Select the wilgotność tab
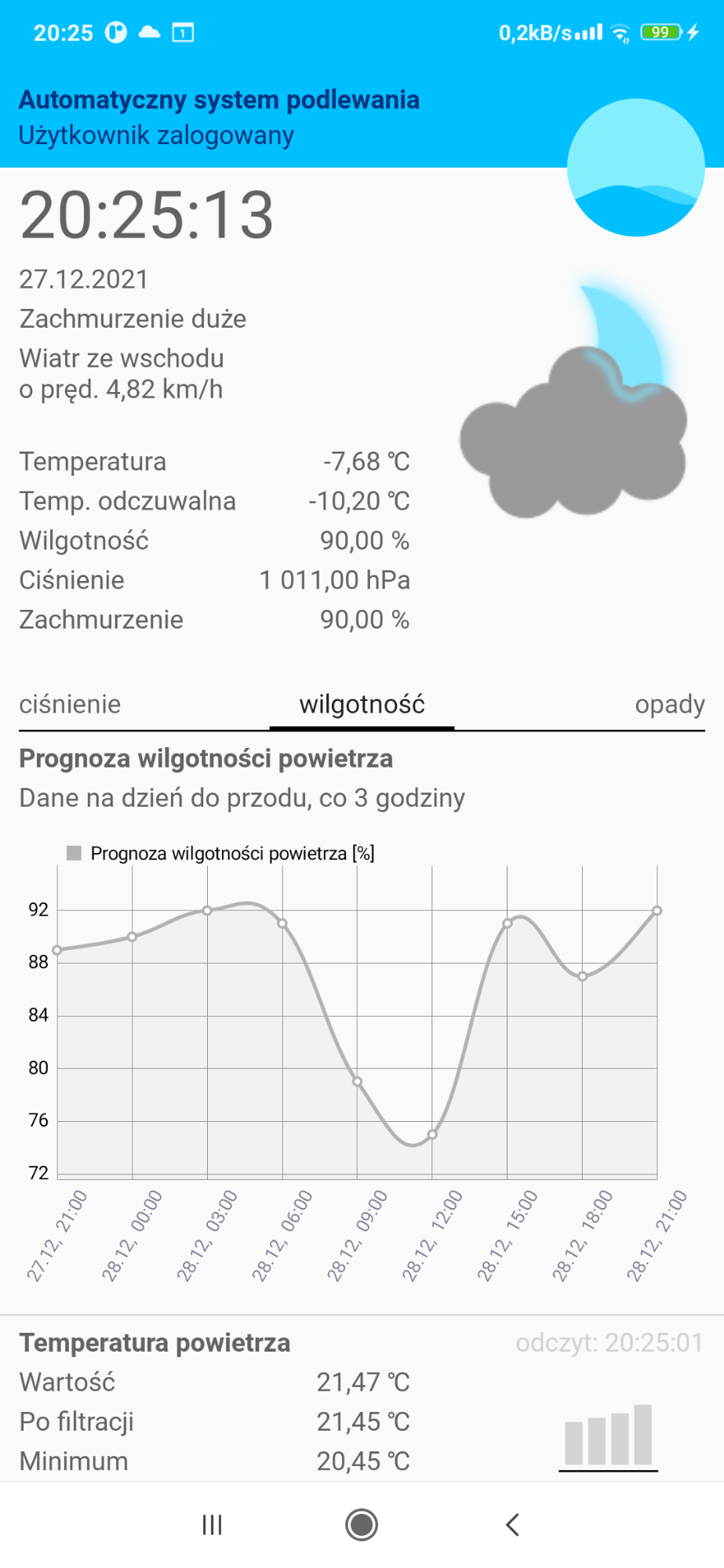The width and height of the screenshot is (724, 1568). point(362,704)
